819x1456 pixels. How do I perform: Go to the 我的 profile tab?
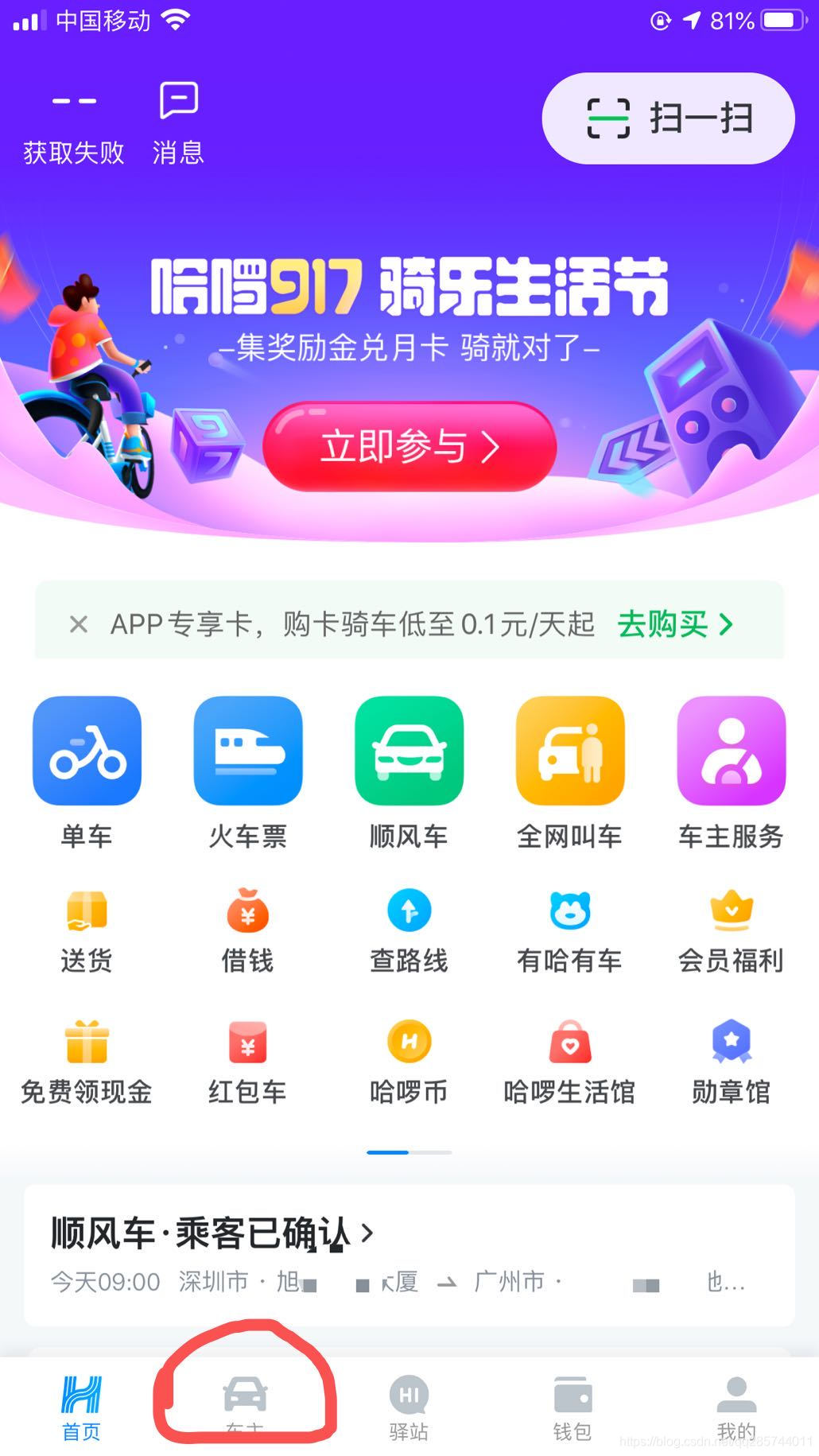[x=736, y=1407]
